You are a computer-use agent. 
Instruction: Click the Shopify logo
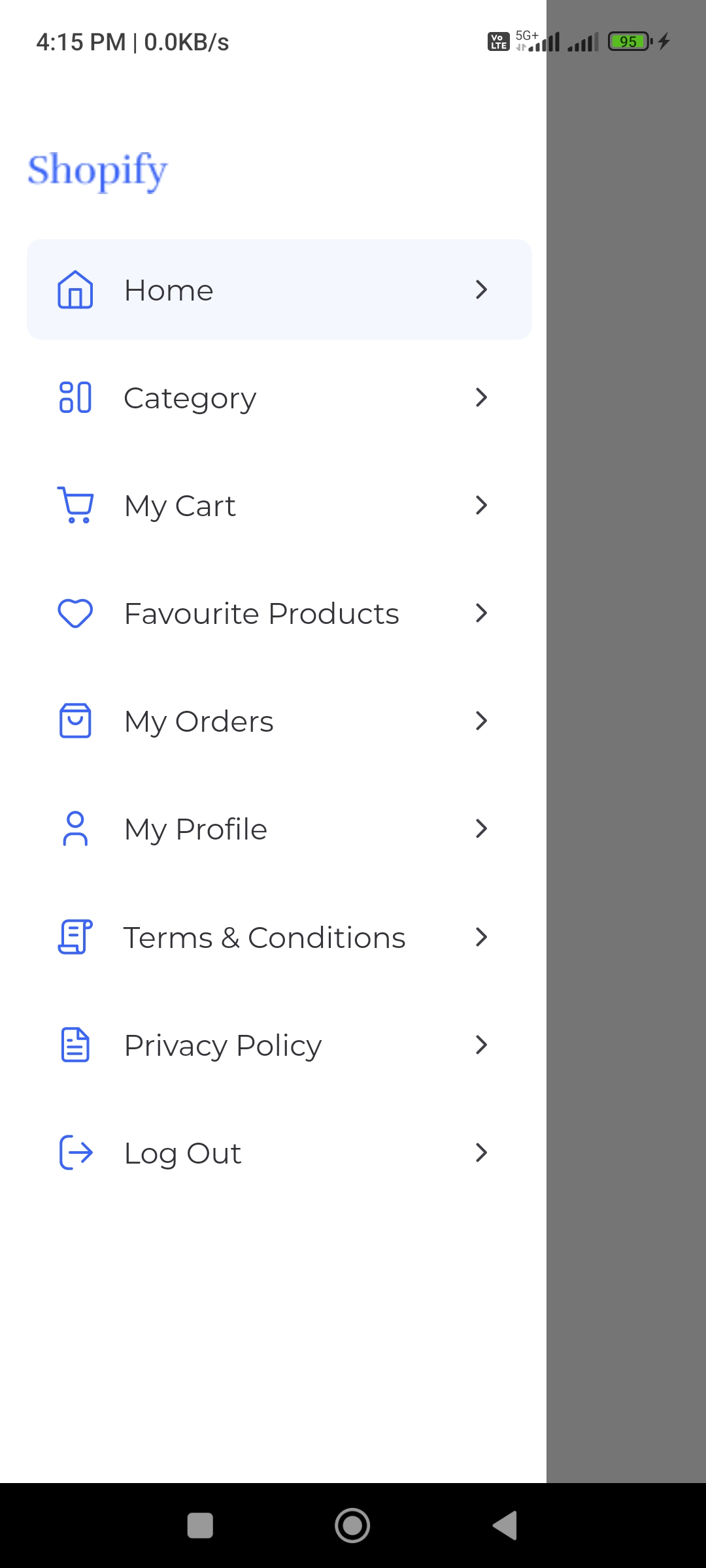[97, 170]
